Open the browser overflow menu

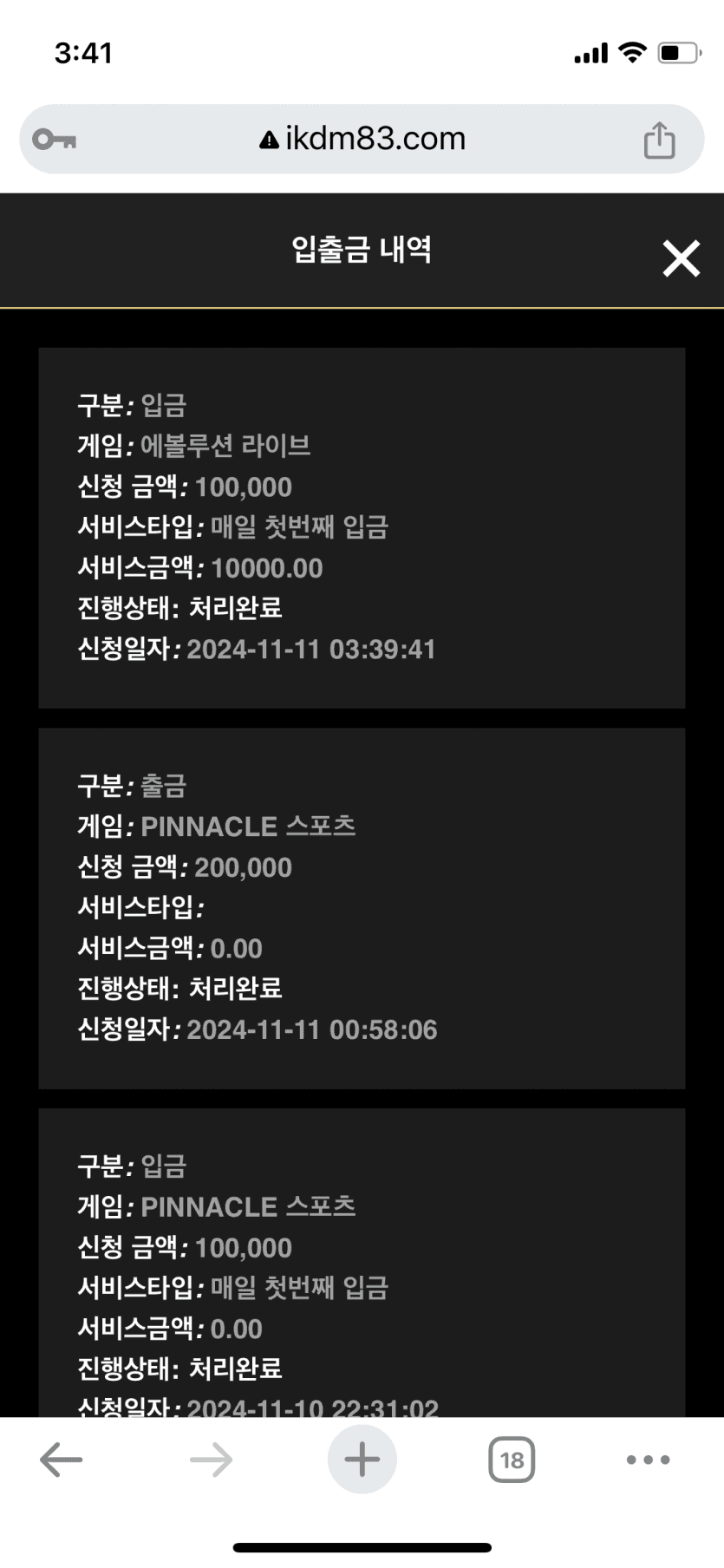(648, 1460)
